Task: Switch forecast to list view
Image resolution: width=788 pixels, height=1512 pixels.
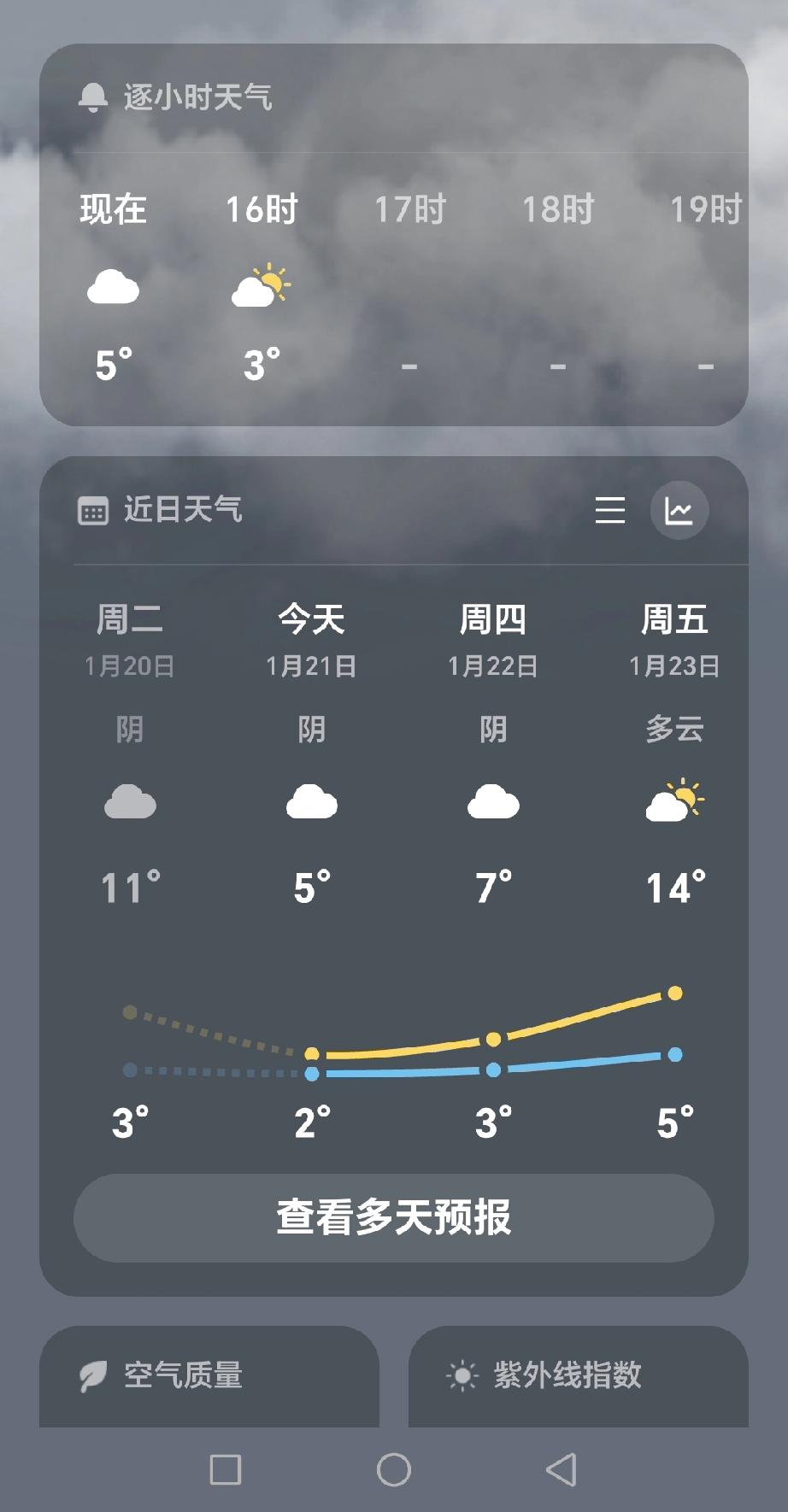Action: pyautogui.click(x=609, y=509)
